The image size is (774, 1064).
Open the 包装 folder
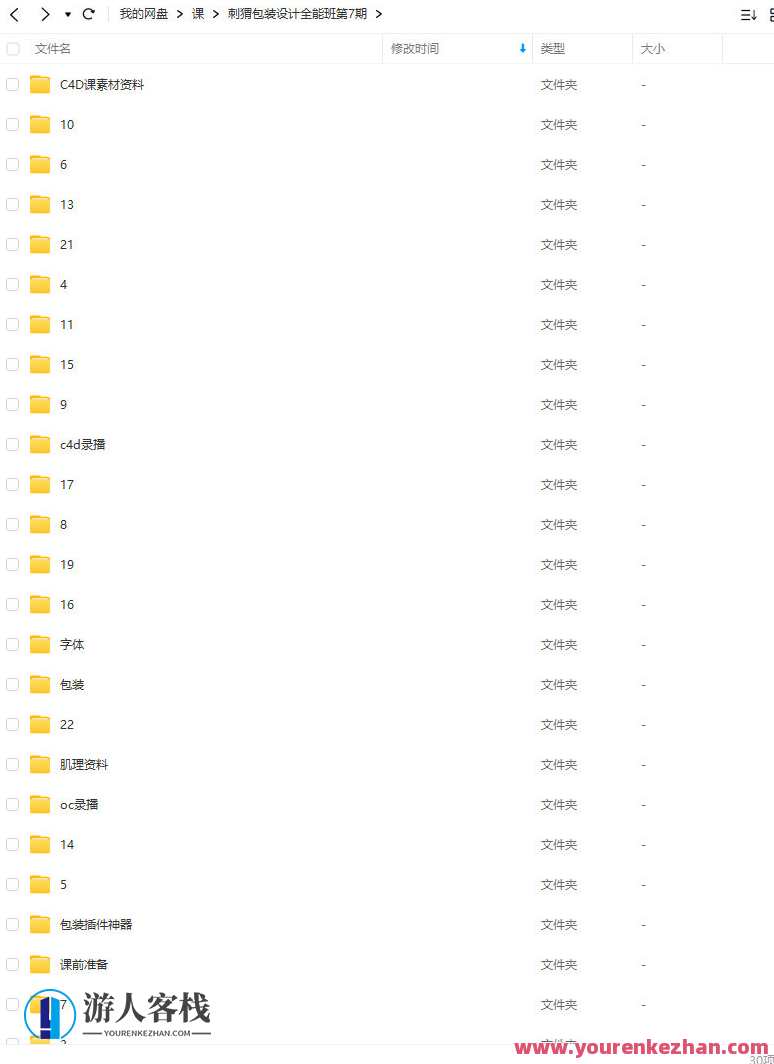pos(72,685)
